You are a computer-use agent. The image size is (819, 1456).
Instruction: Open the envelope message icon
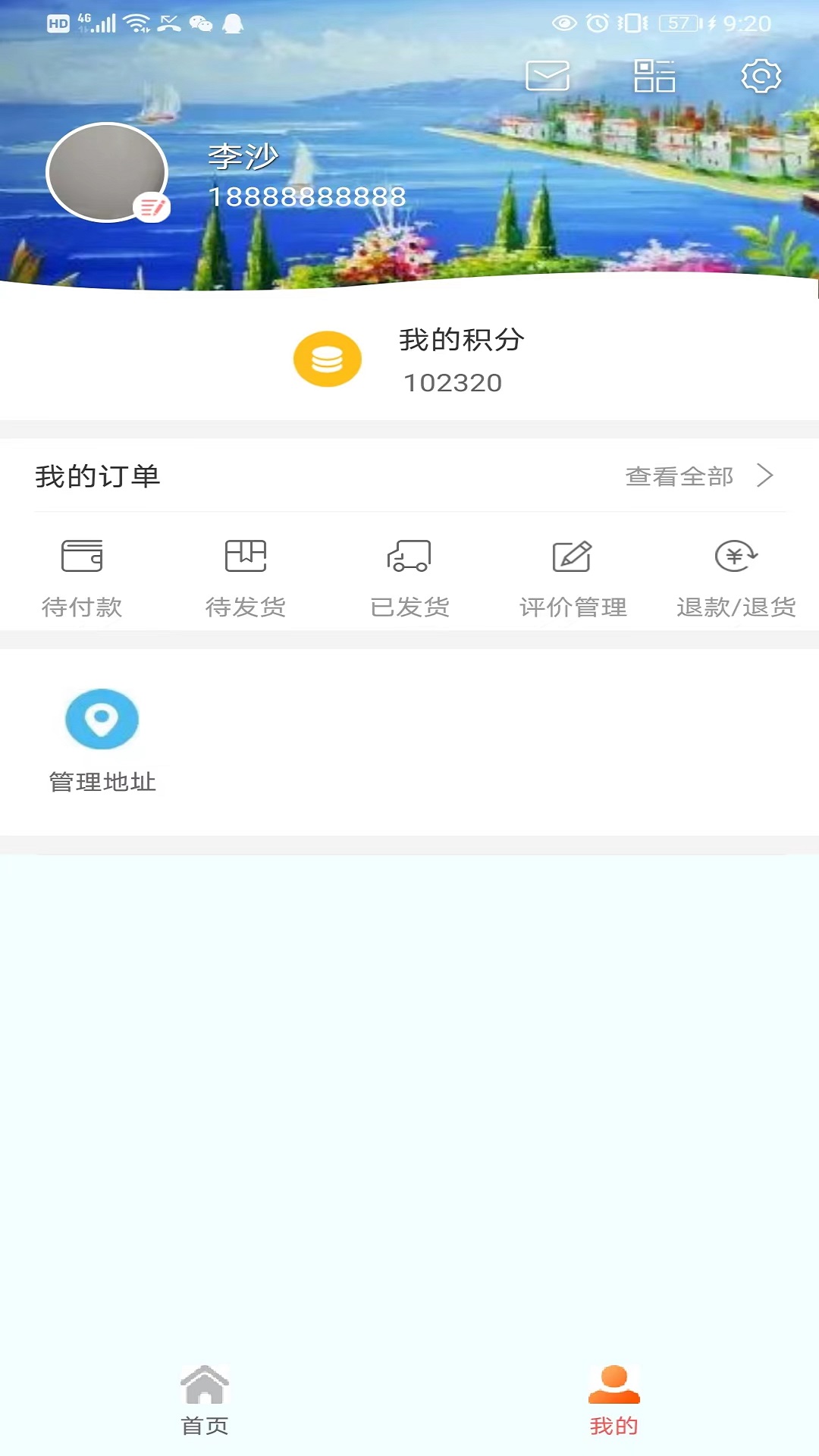point(548,74)
